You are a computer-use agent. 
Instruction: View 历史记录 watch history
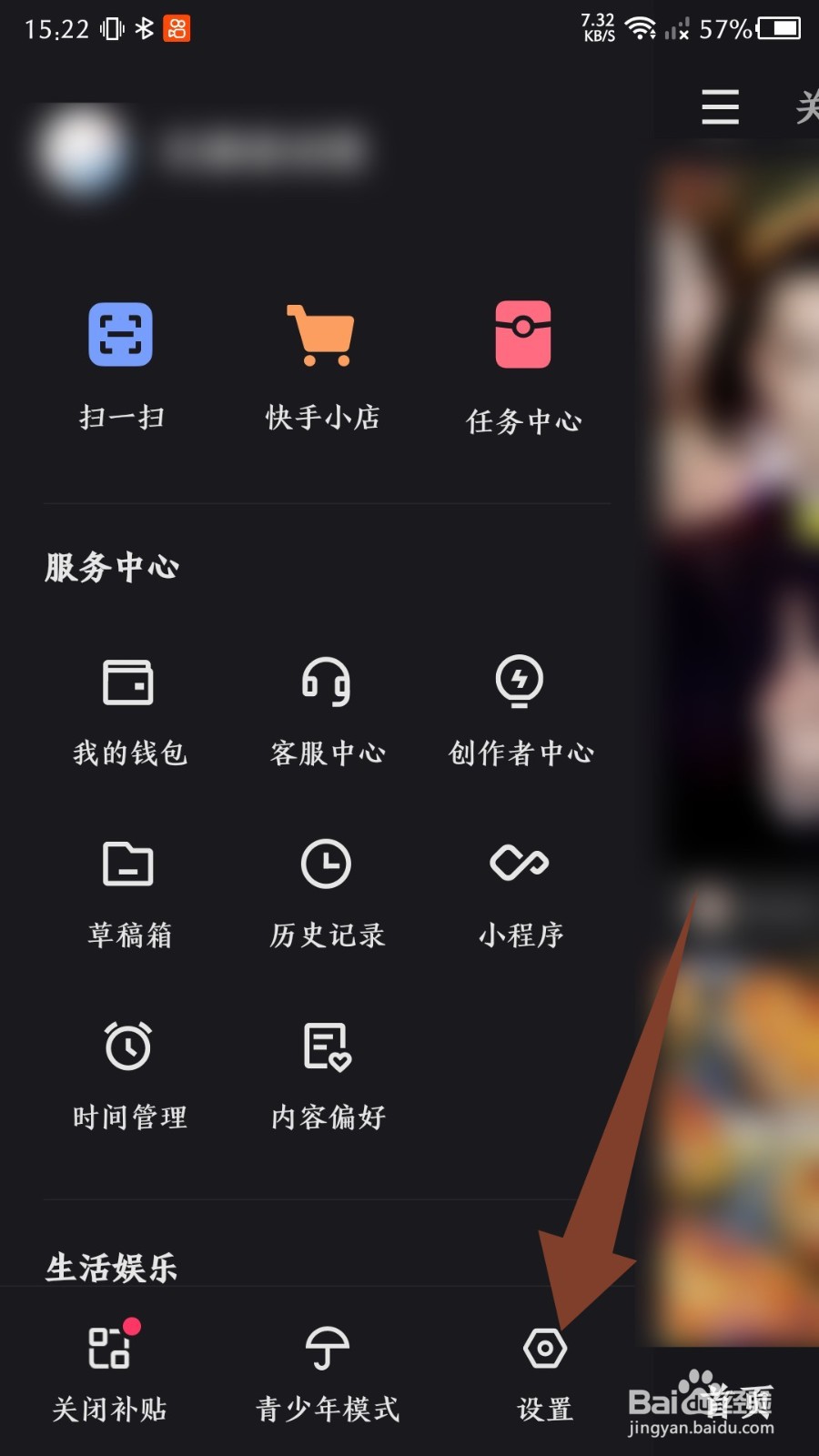click(327, 892)
